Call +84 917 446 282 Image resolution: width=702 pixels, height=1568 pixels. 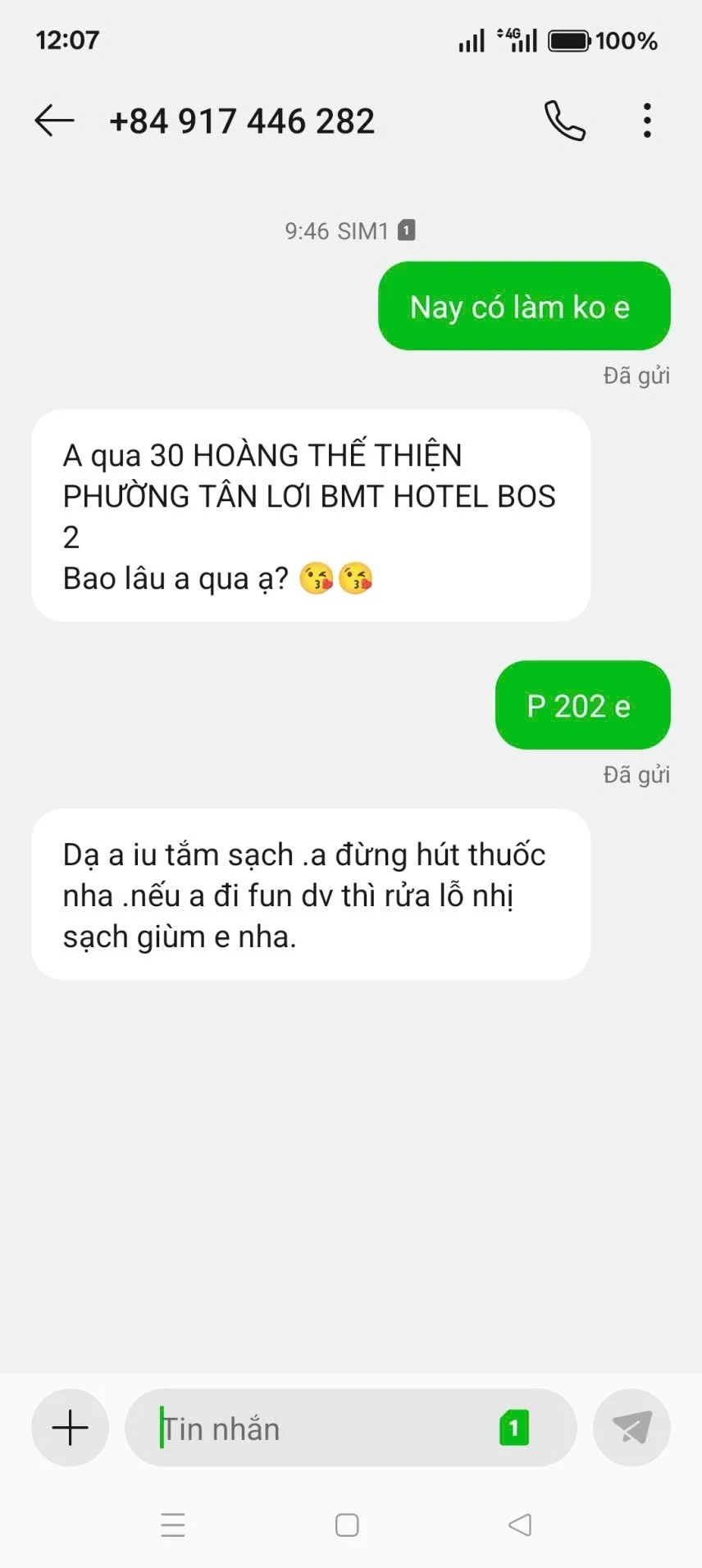565,121
